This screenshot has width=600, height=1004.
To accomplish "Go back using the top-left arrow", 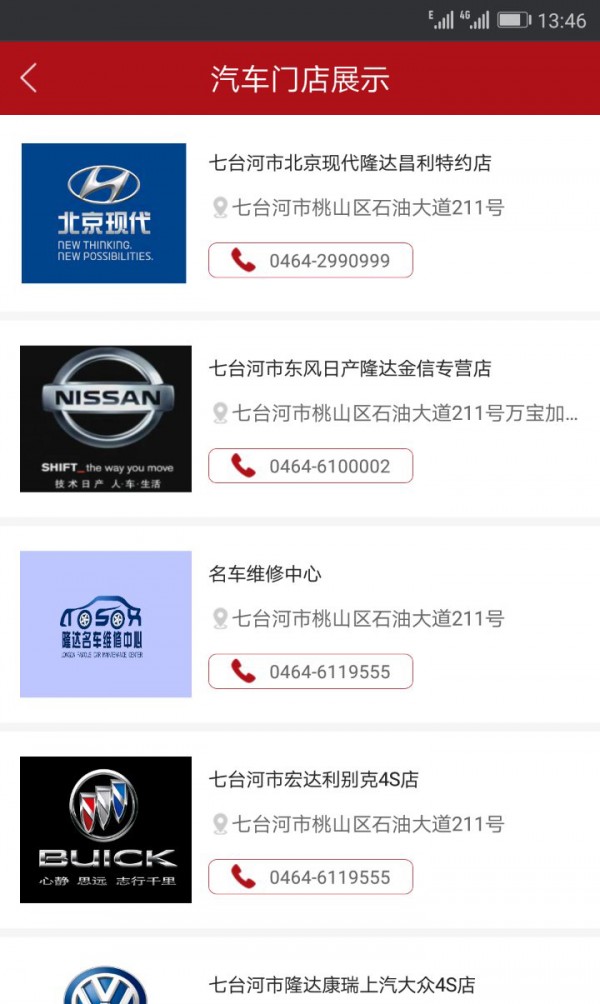I will click(x=29, y=78).
